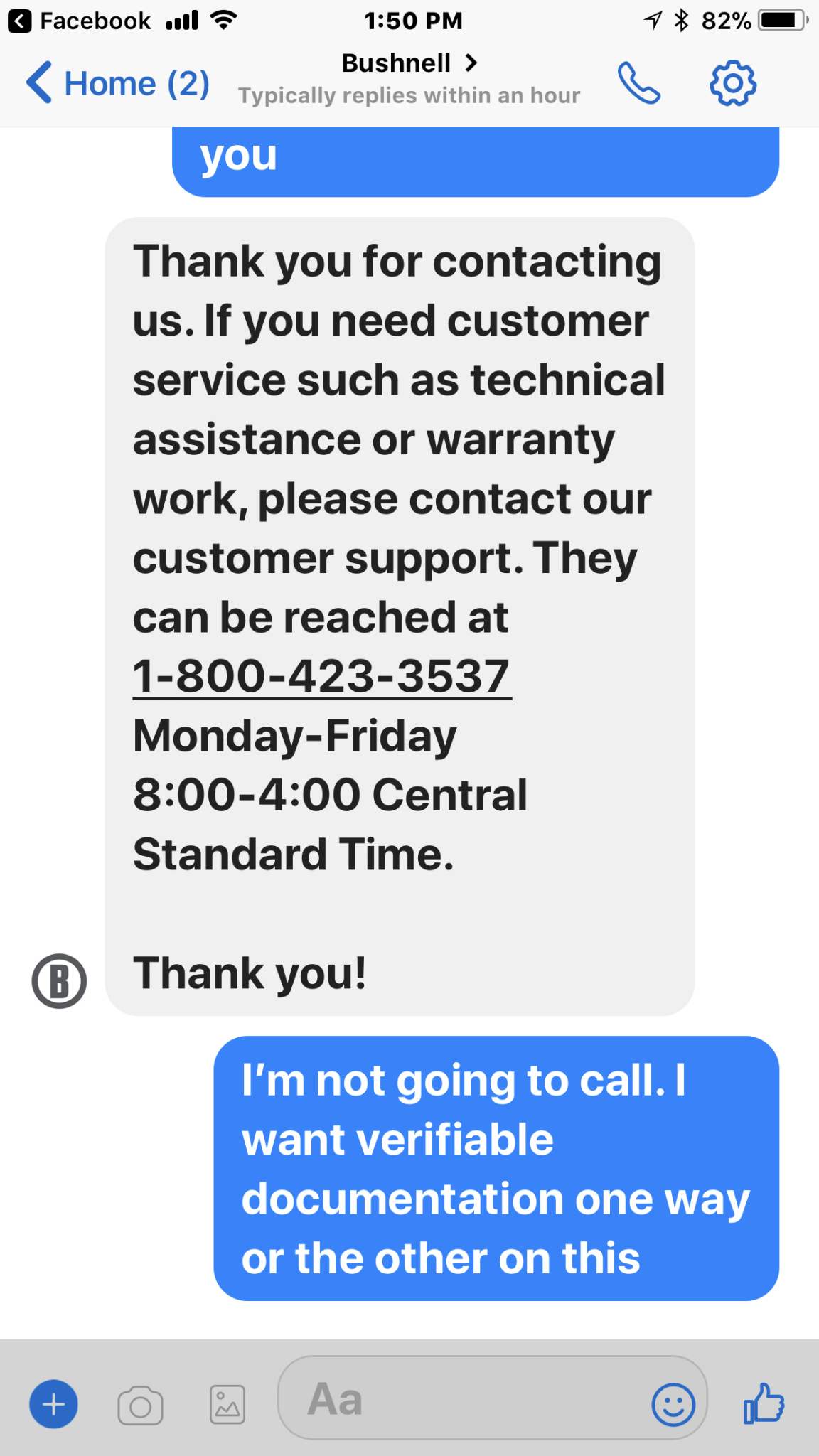
Task: Open Bushnell's profile picture avatar
Action: coord(59,981)
